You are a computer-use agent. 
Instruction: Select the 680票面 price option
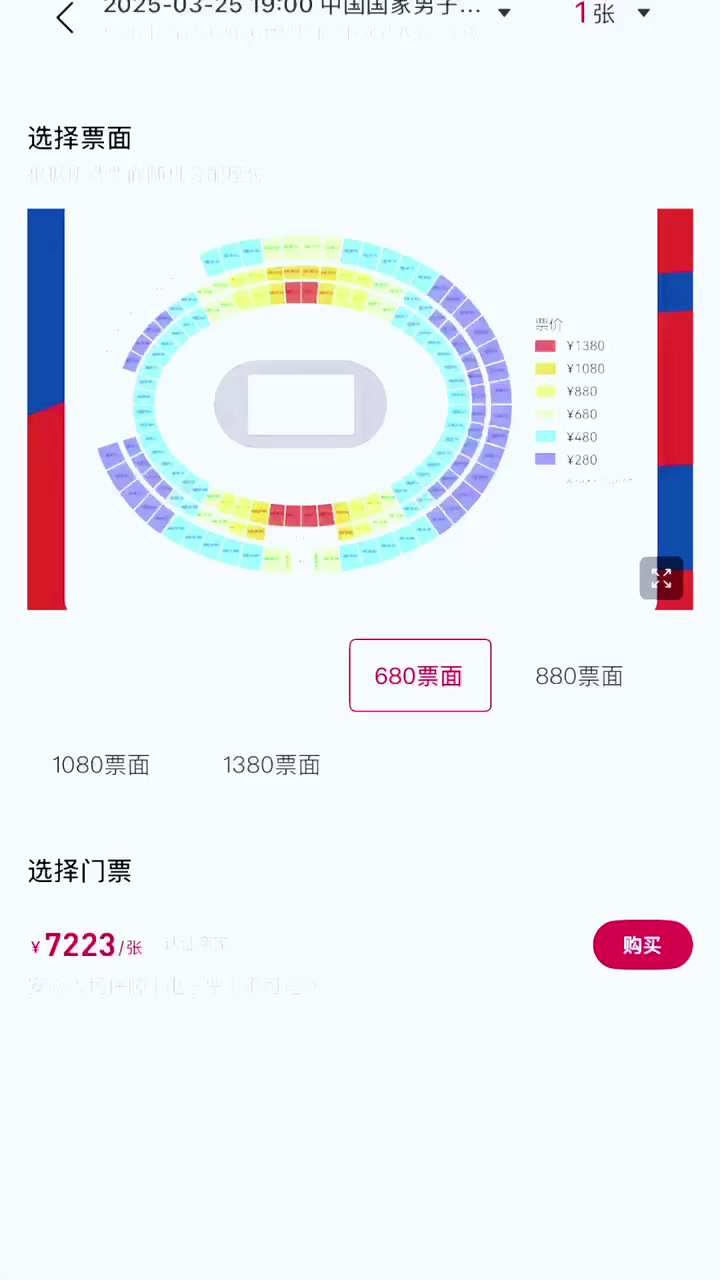(x=420, y=676)
